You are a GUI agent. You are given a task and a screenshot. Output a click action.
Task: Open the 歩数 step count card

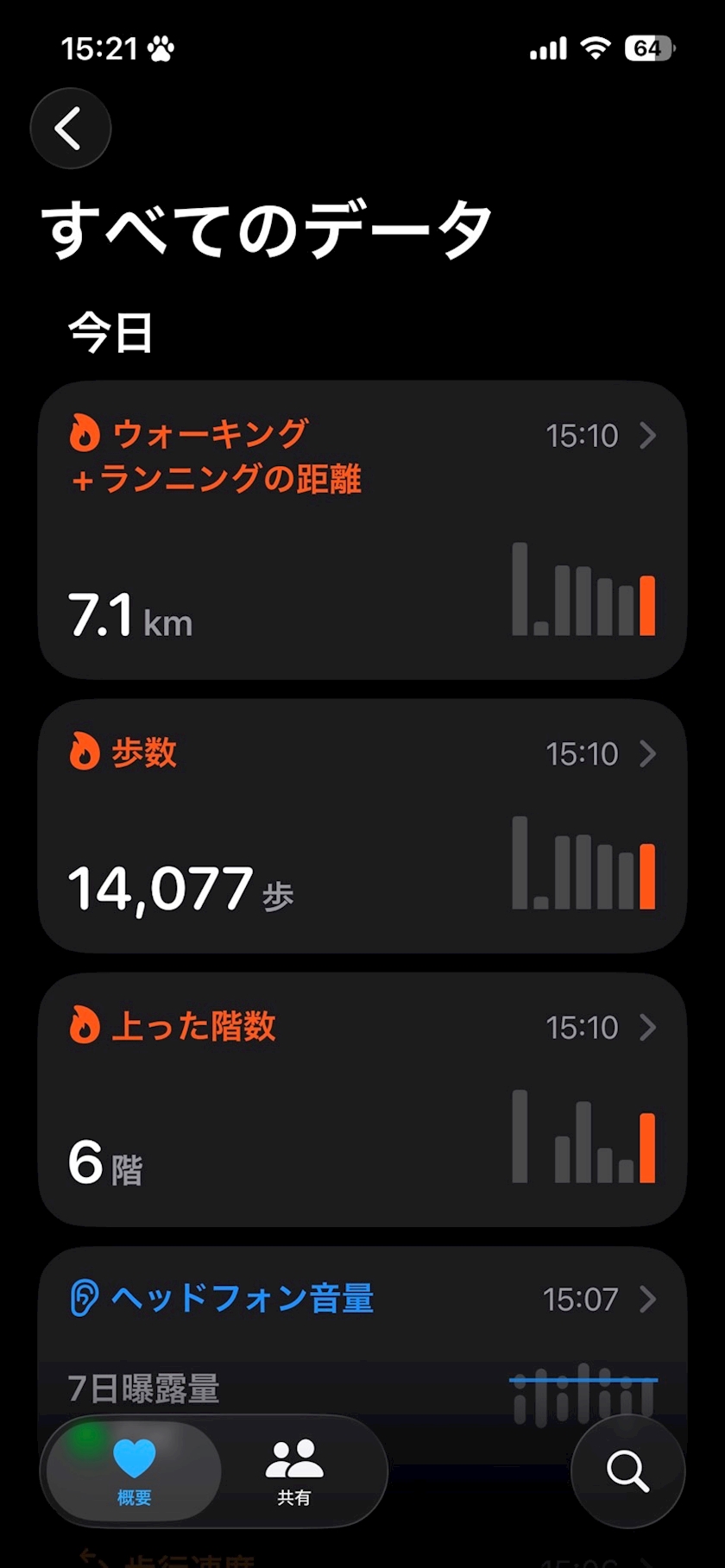(x=362, y=826)
